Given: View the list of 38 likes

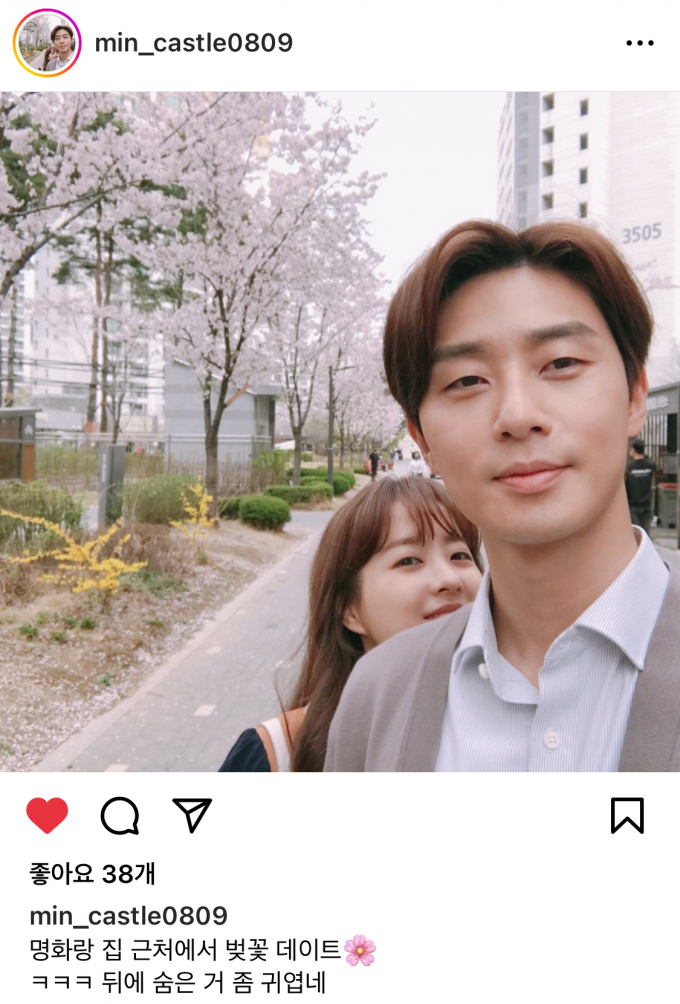Looking at the screenshot, I should pos(92,873).
